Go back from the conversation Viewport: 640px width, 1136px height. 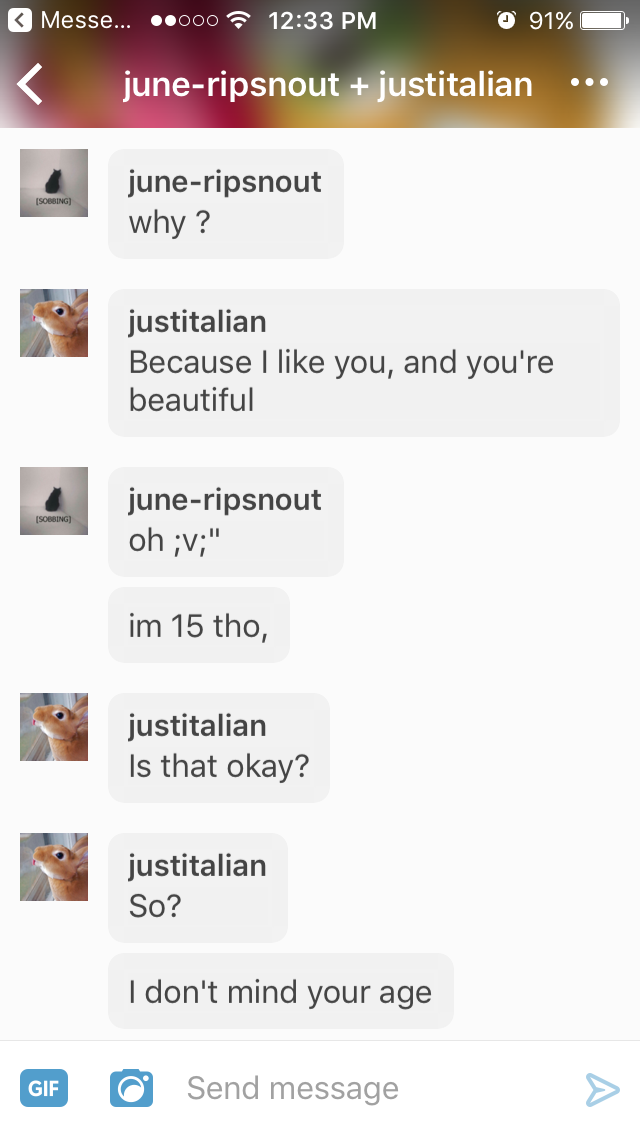(x=31, y=85)
